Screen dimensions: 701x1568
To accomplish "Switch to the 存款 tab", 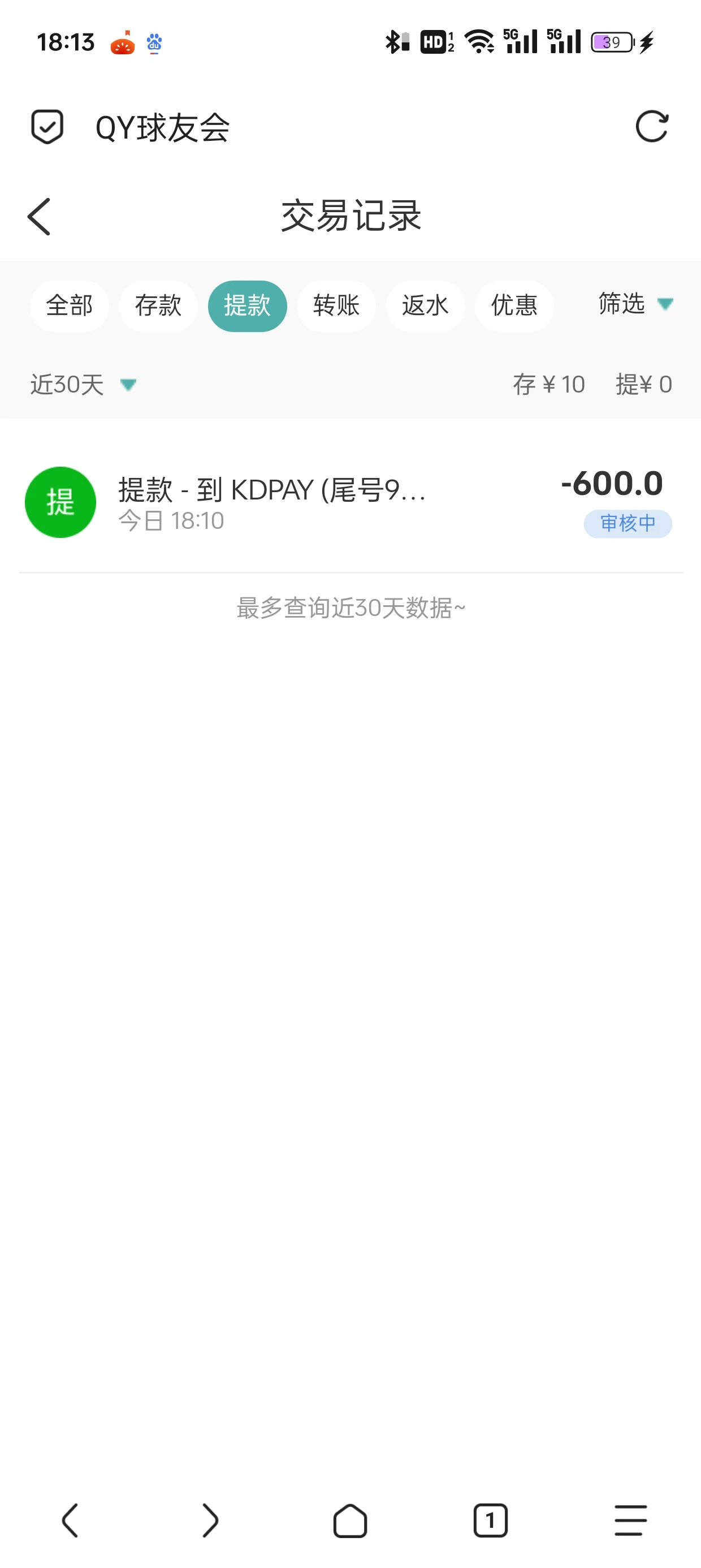I will [158, 306].
